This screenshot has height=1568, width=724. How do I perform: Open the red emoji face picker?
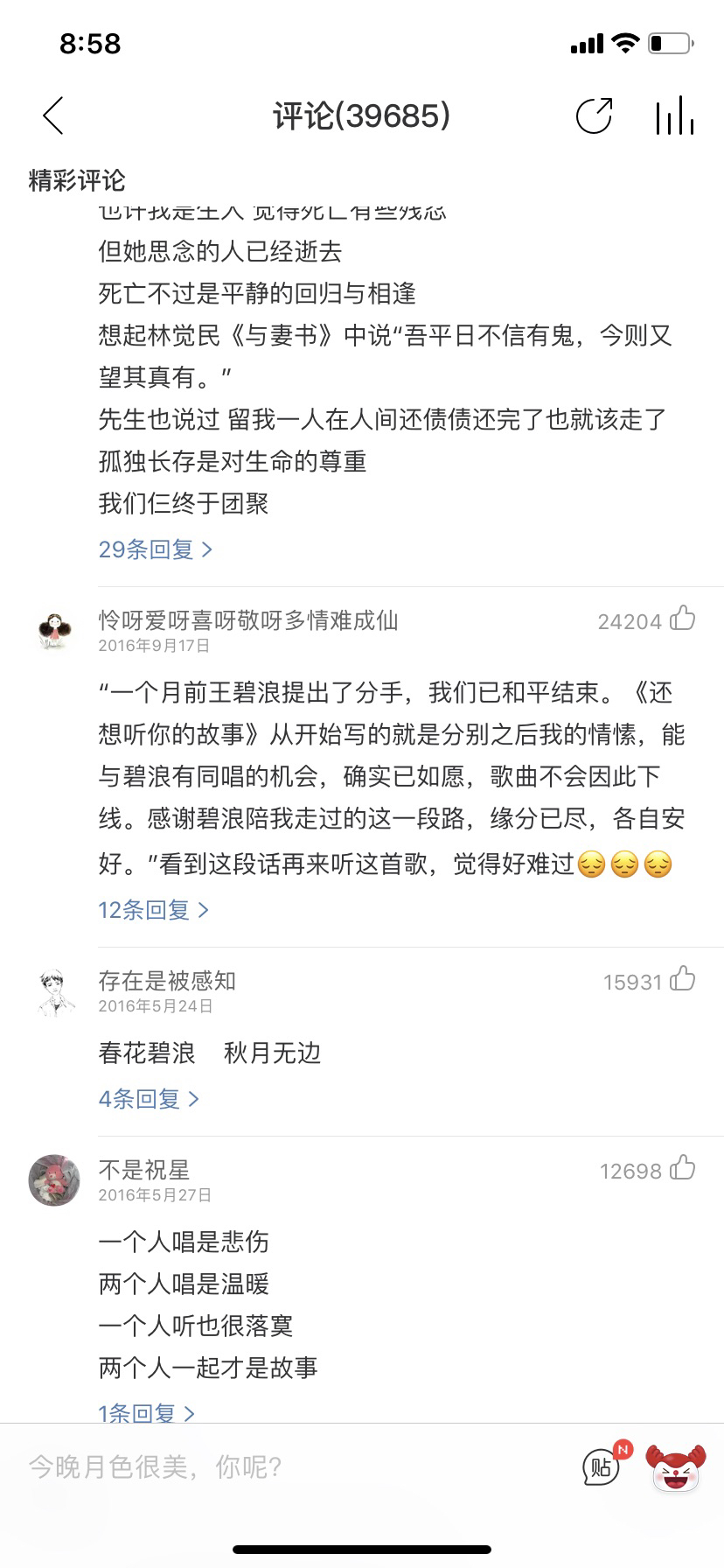(x=676, y=1467)
